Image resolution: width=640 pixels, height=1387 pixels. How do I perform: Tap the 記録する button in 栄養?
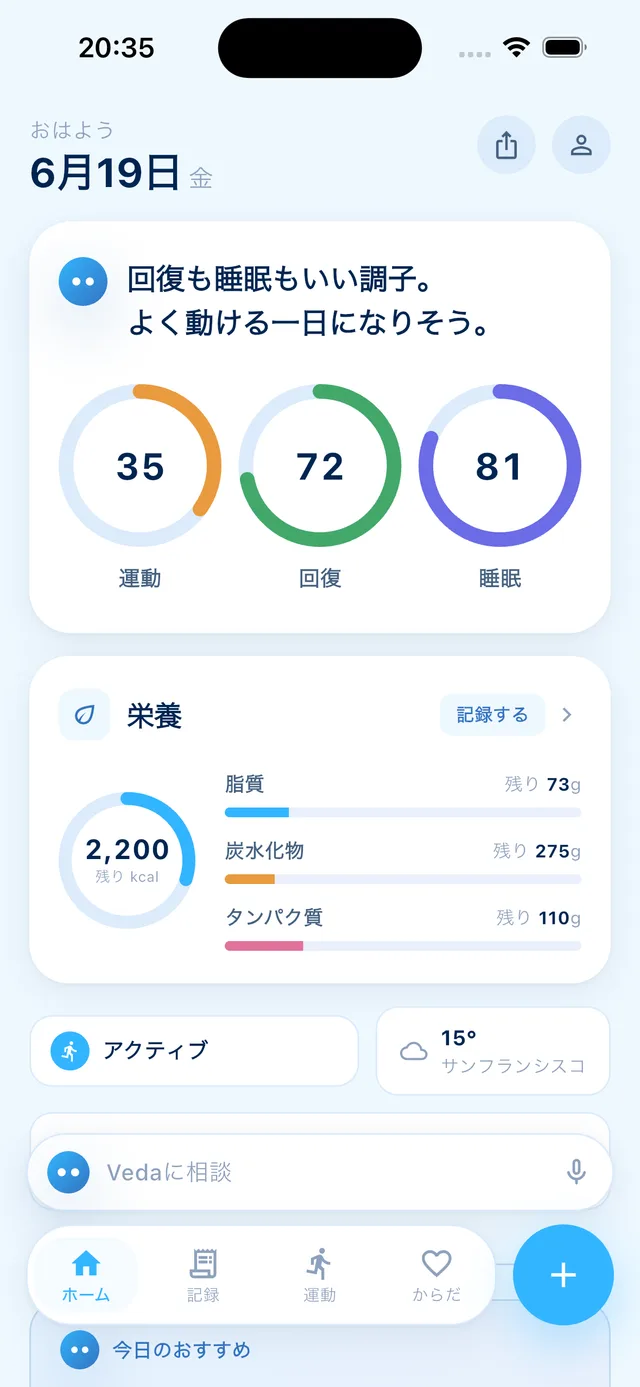(492, 715)
